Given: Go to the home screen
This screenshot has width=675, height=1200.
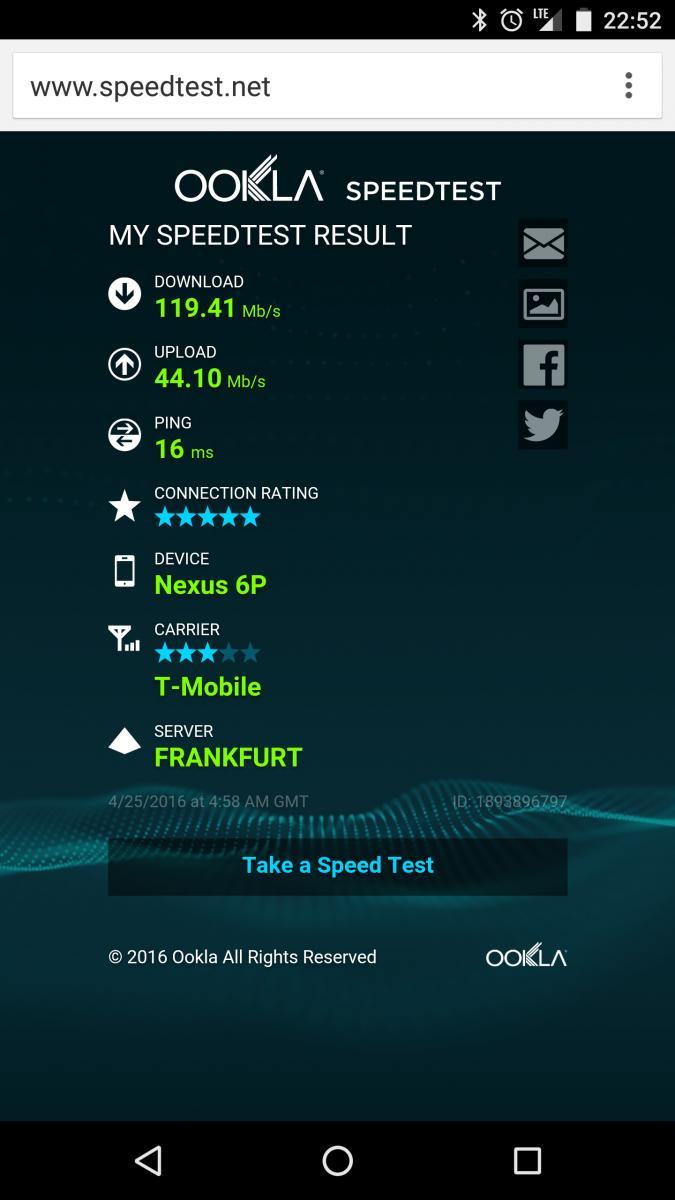Looking at the screenshot, I should [338, 1160].
